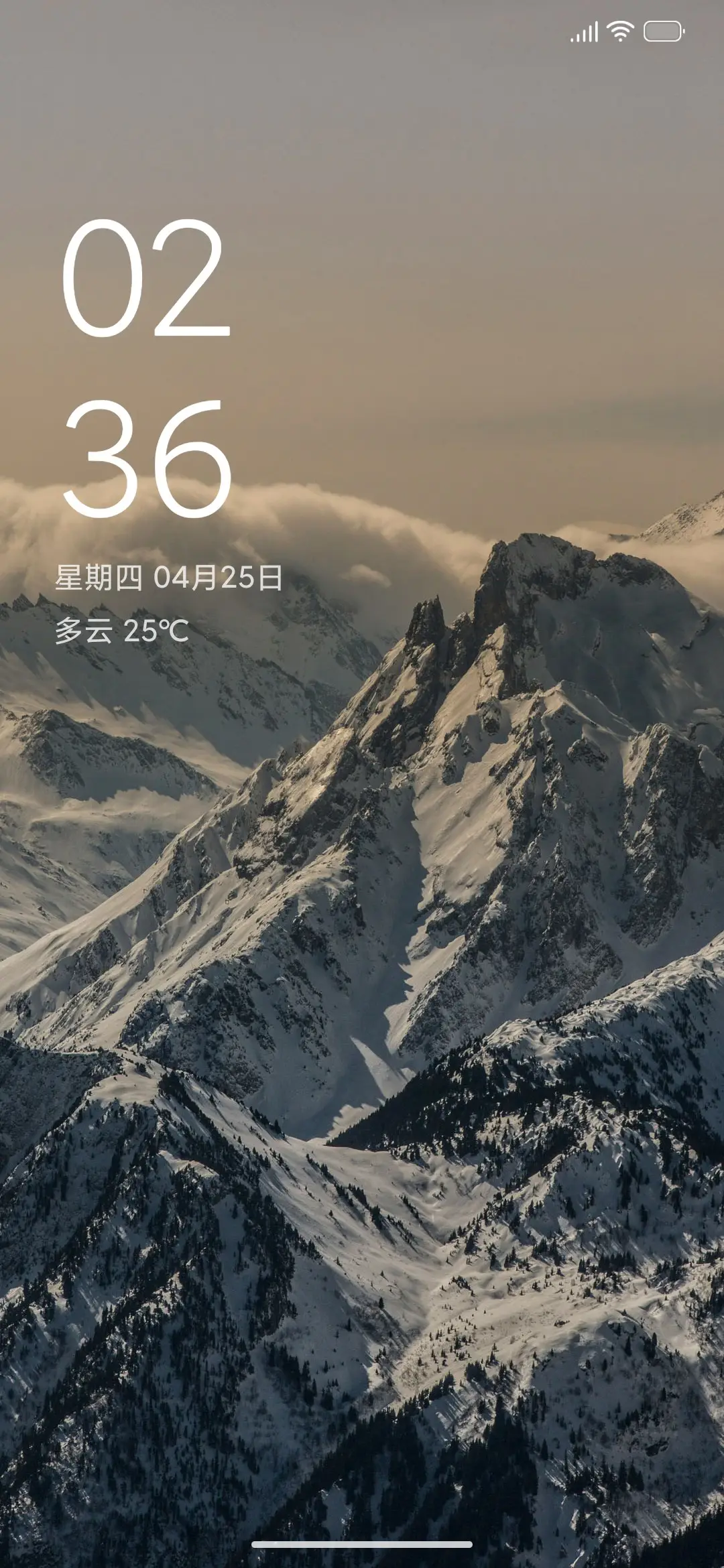Screen dimensions: 724x1568
Task: Tap the Wi-Fi icon to check connection
Action: pos(621,31)
